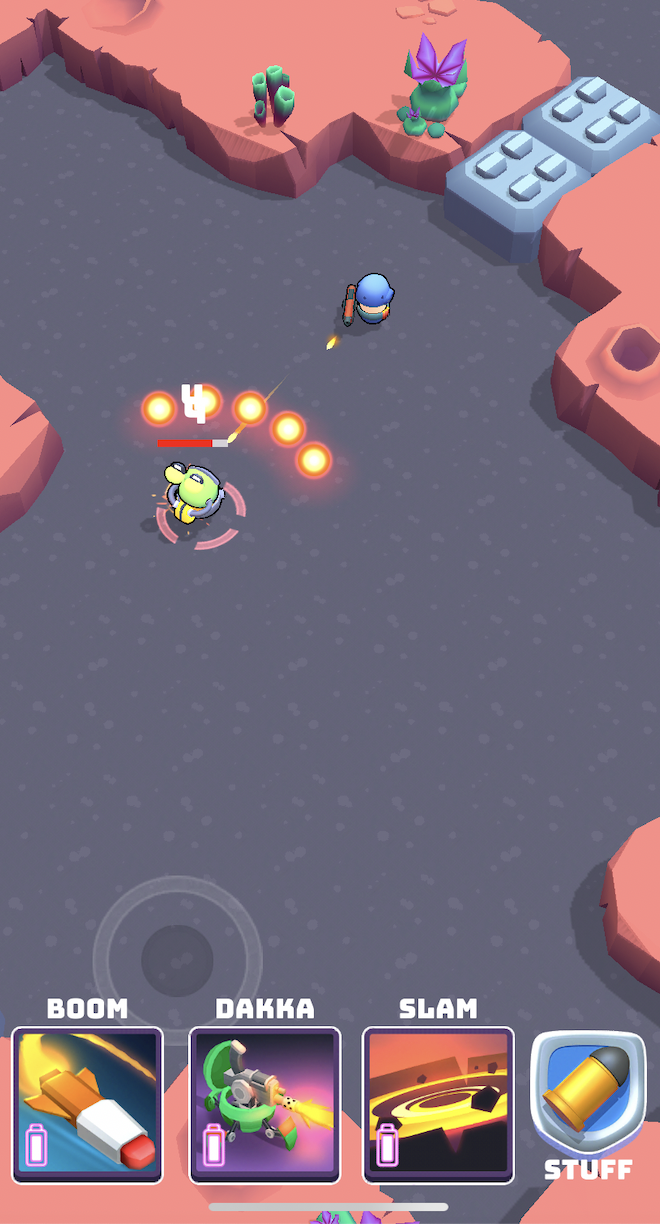
Task: Tap the virtual joystick center
Action: point(178,960)
